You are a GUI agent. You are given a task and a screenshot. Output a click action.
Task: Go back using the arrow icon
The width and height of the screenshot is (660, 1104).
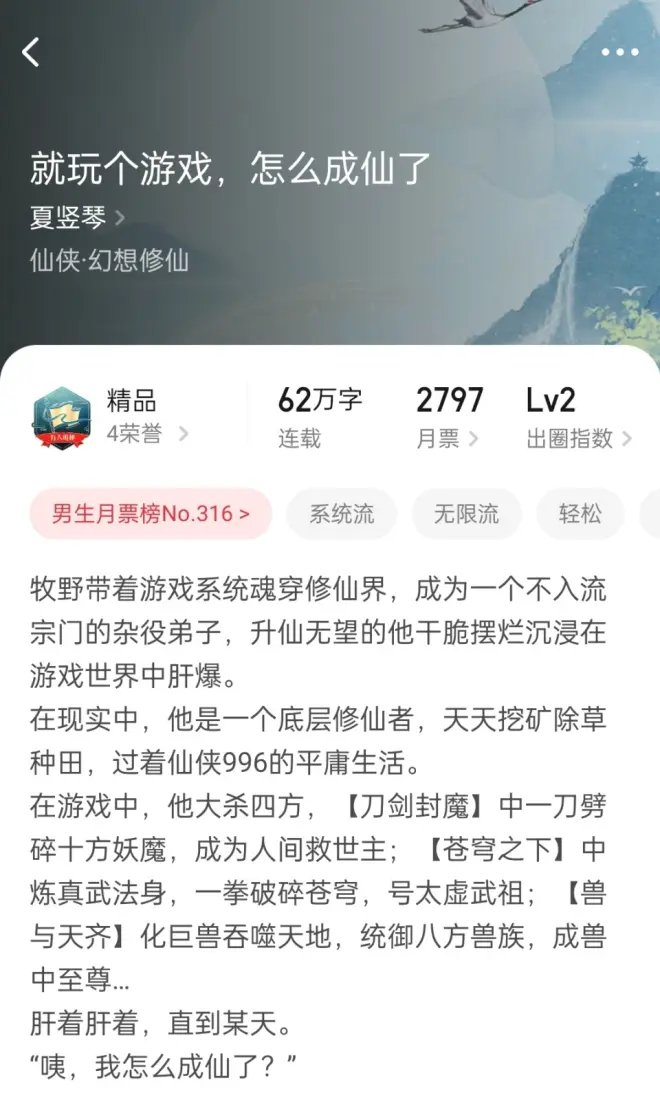click(31, 52)
